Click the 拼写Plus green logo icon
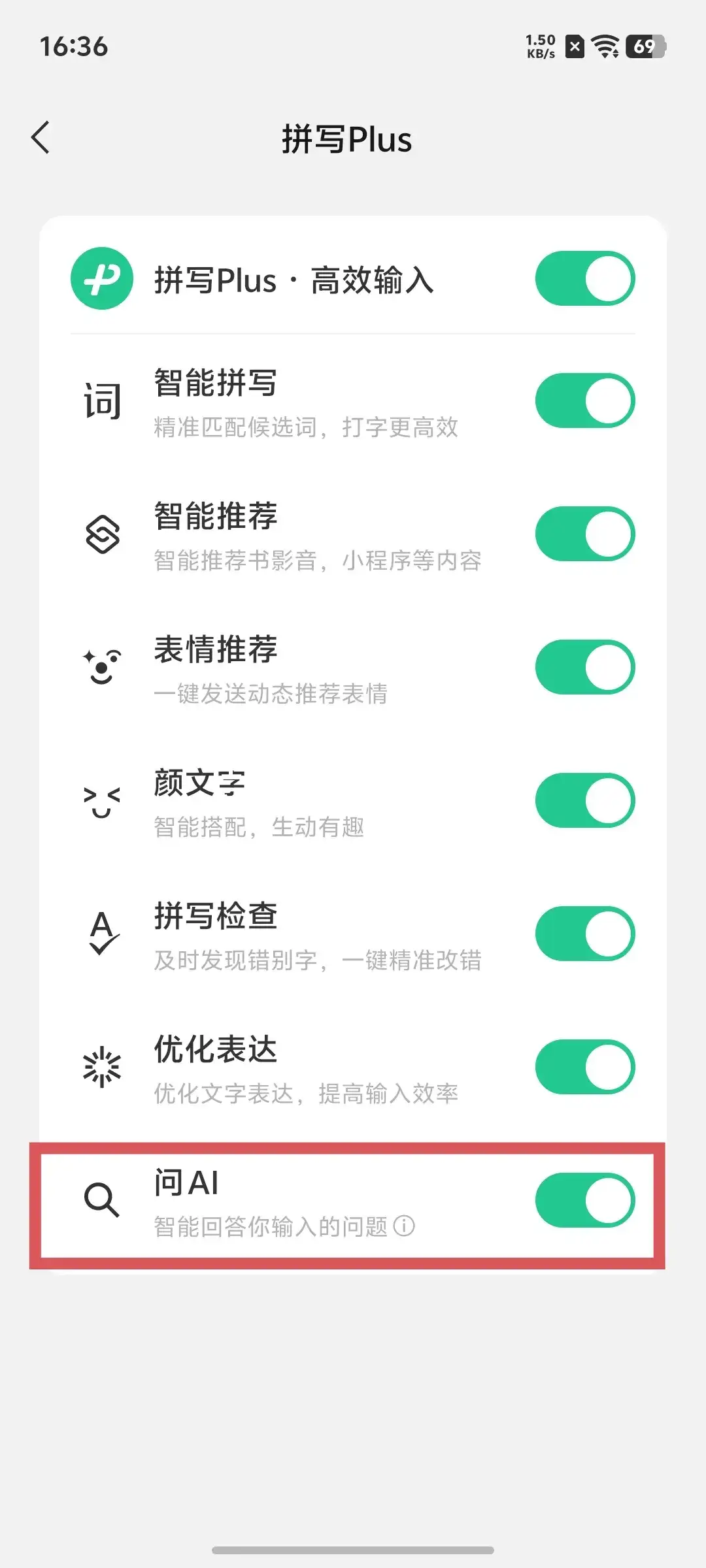The image size is (706, 1568). (101, 278)
